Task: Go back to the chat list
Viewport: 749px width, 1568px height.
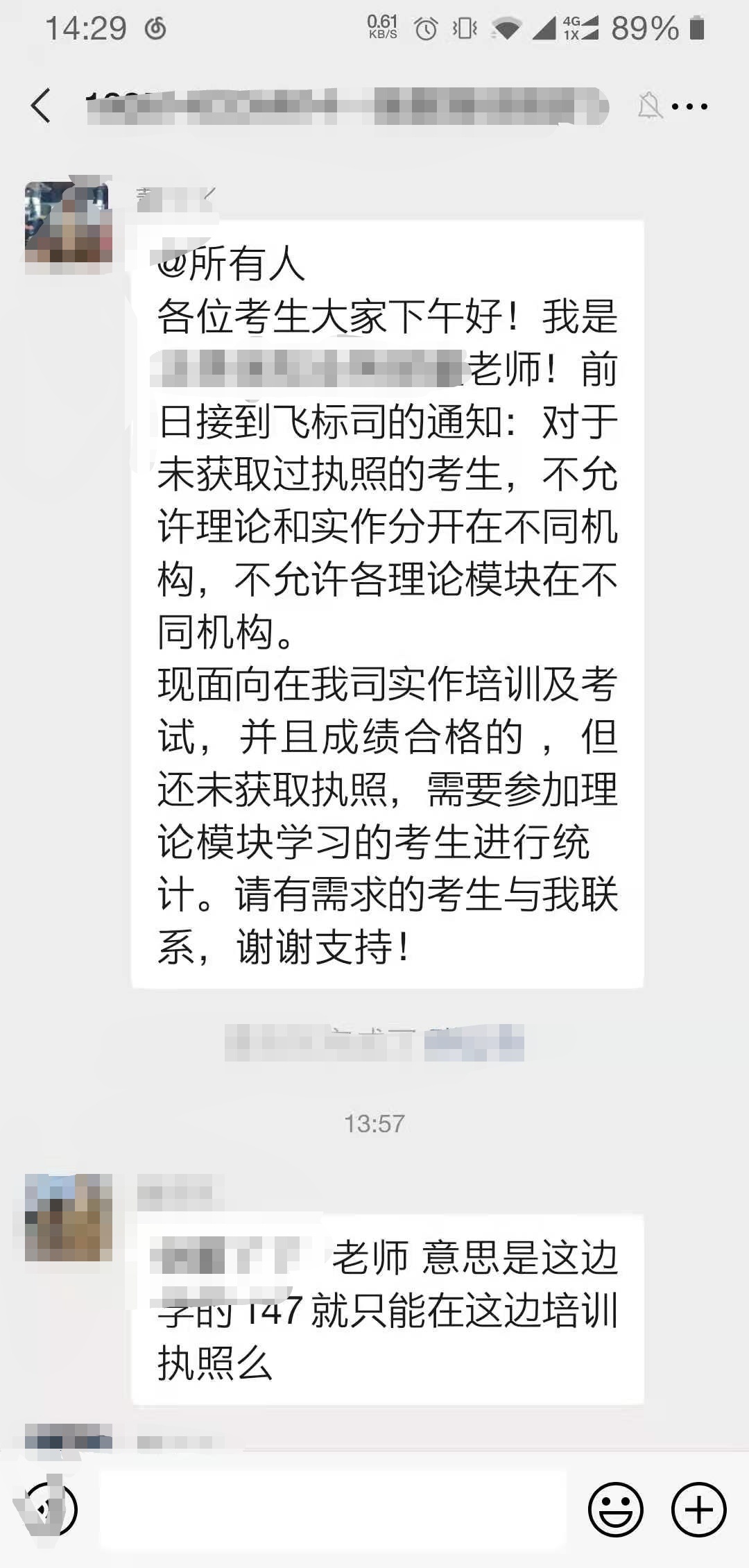Action: tap(40, 106)
